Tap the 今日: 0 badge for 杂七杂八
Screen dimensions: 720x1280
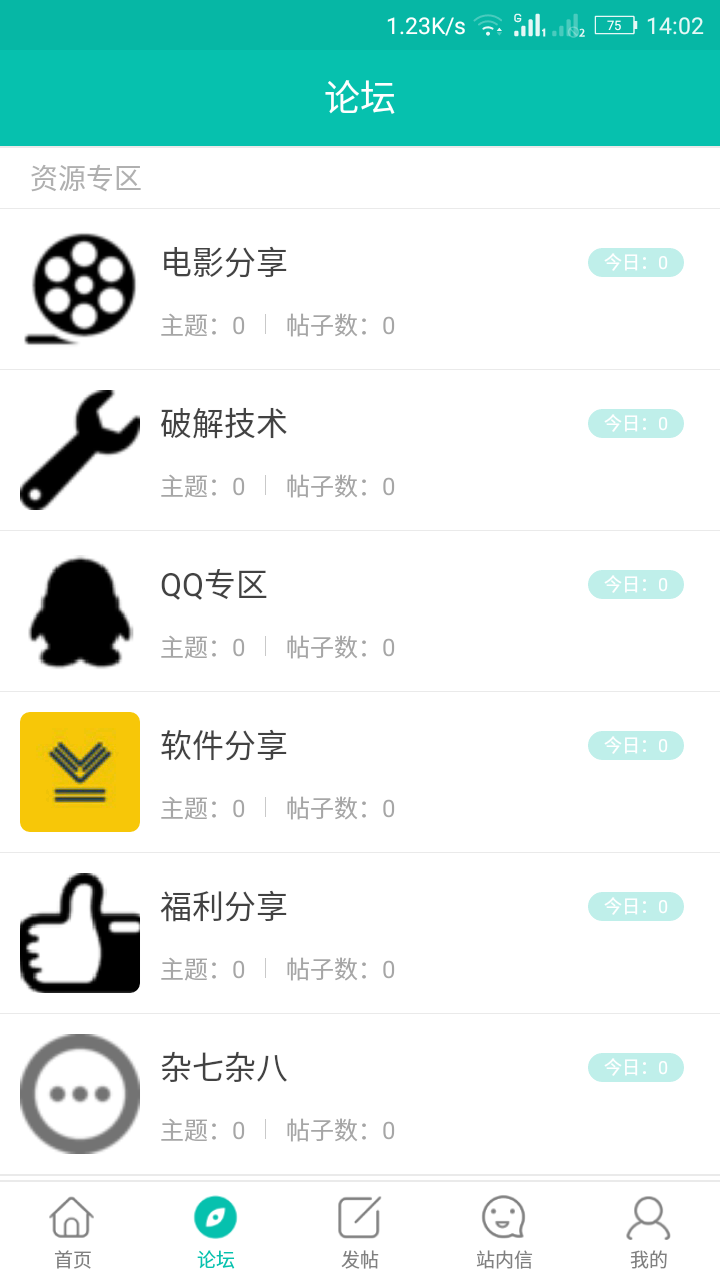635,1067
